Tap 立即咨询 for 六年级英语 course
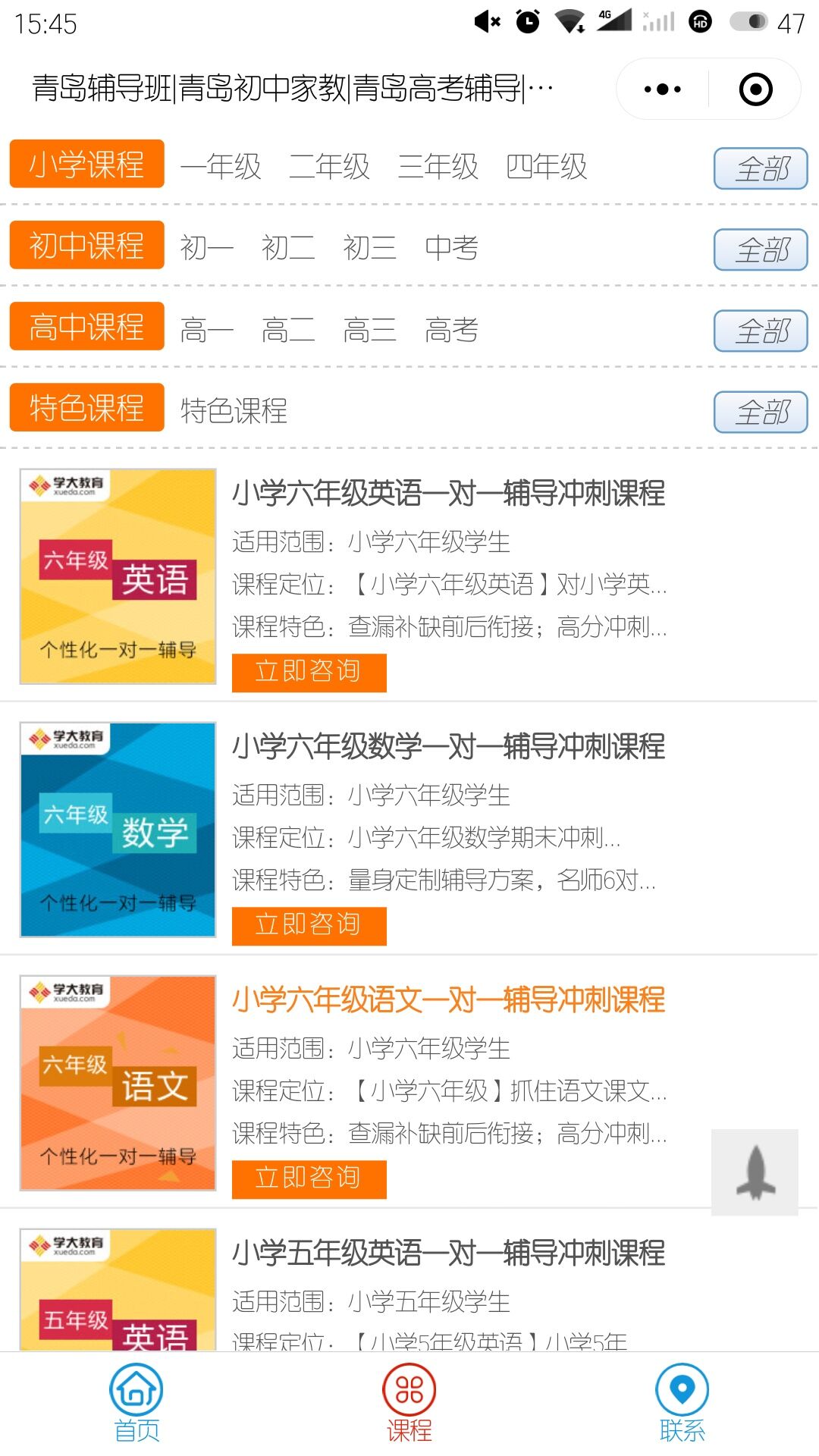This screenshot has width=819, height=1456. [x=309, y=672]
